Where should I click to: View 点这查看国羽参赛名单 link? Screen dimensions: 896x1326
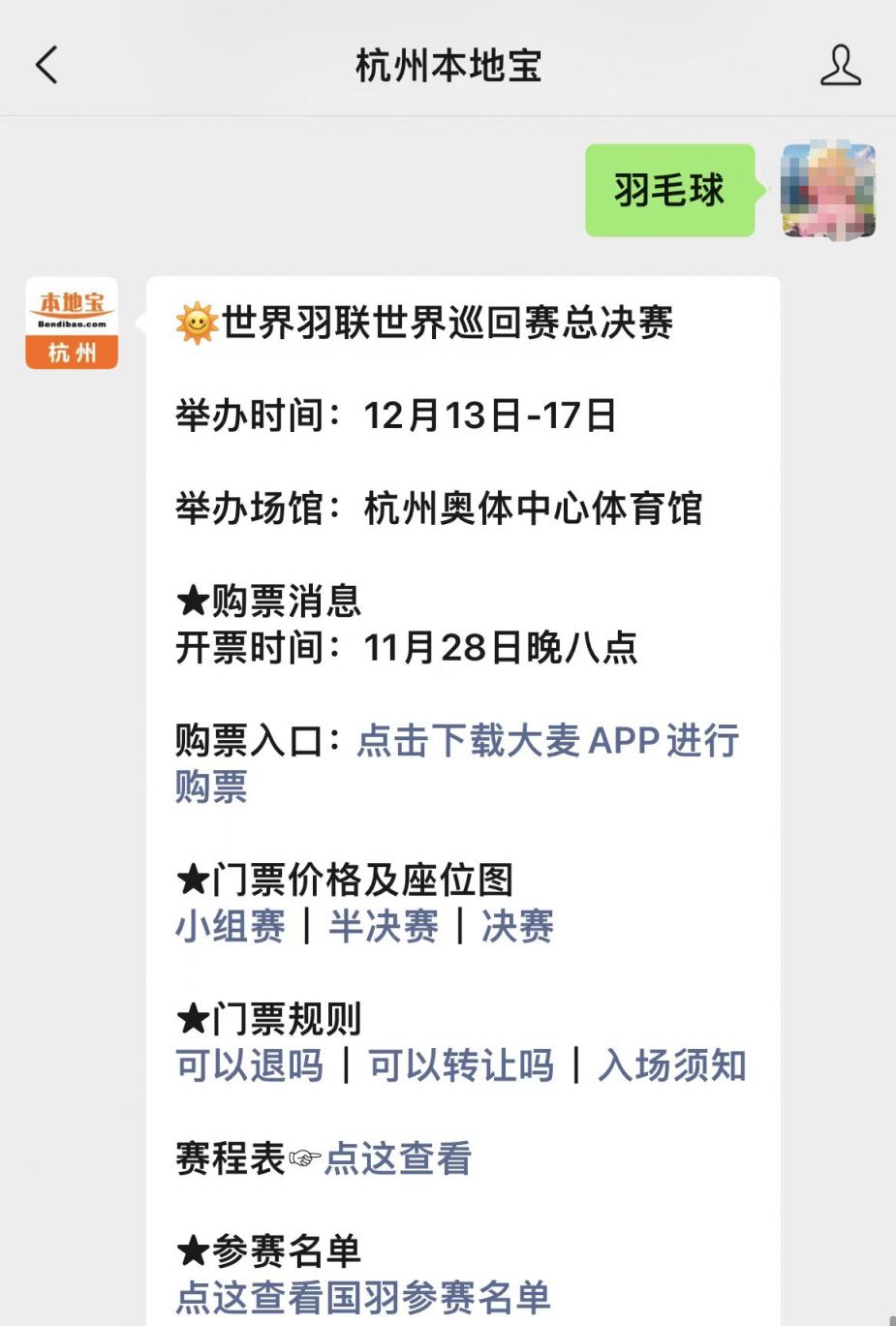[363, 1298]
